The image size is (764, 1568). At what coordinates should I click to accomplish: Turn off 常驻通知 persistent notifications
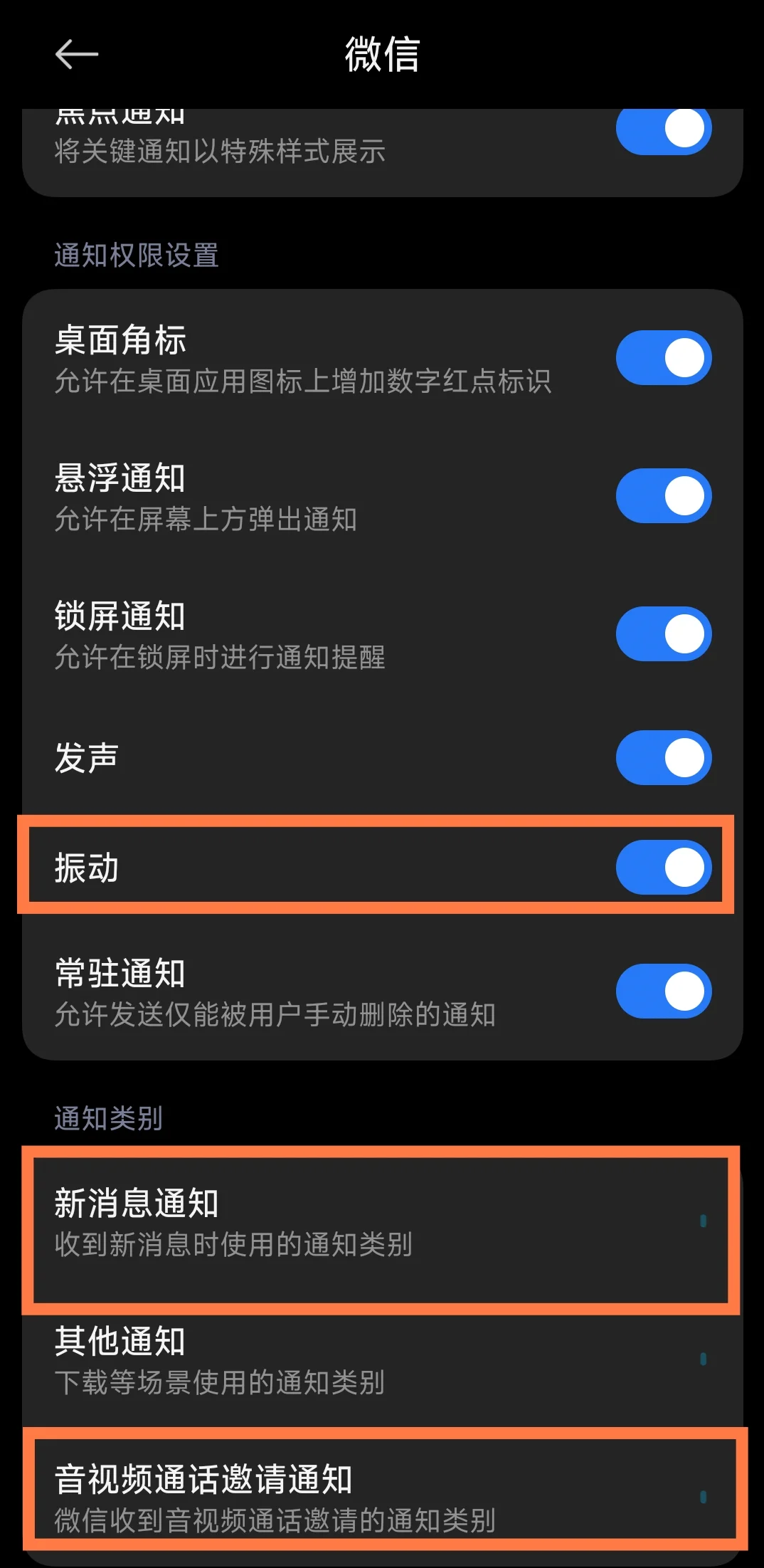coord(663,991)
